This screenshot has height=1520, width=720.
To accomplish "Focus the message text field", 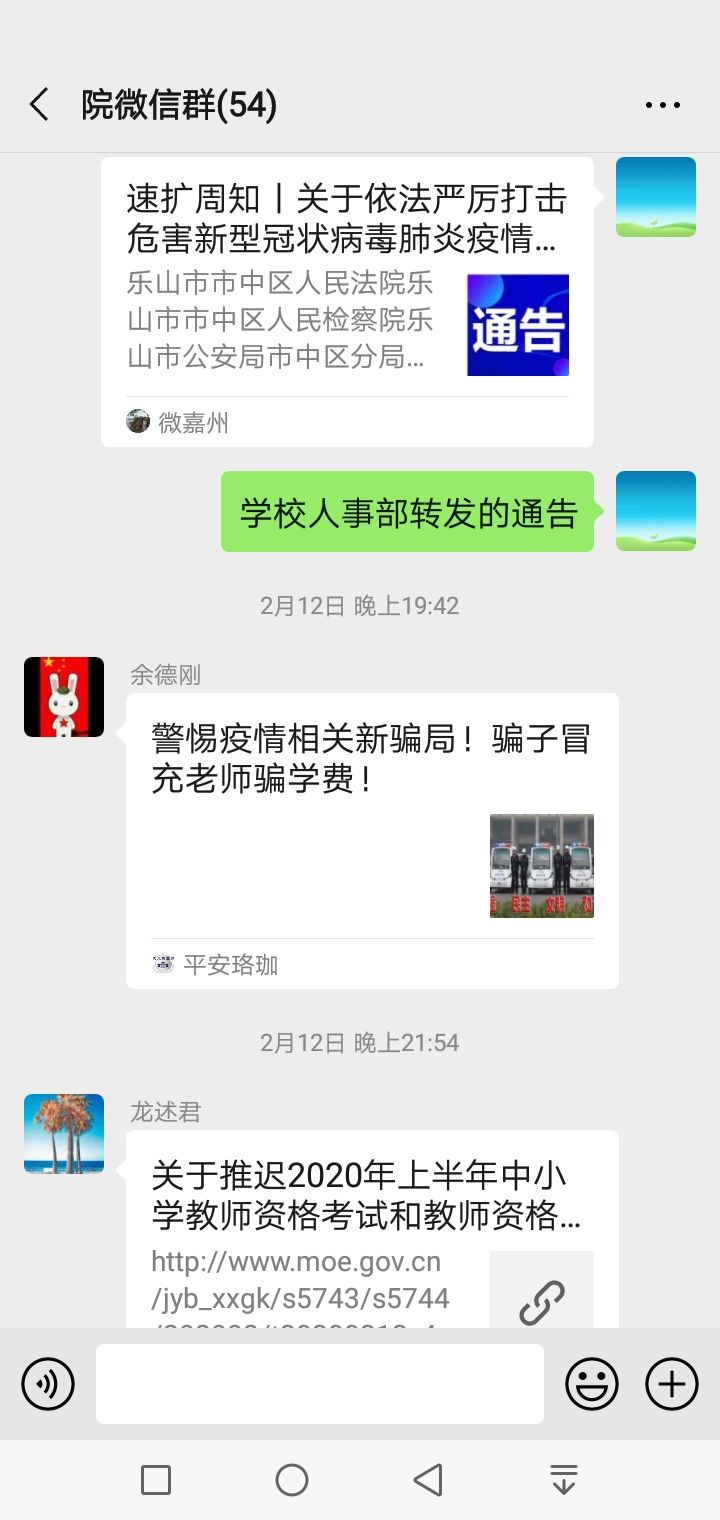I will coord(320,1384).
